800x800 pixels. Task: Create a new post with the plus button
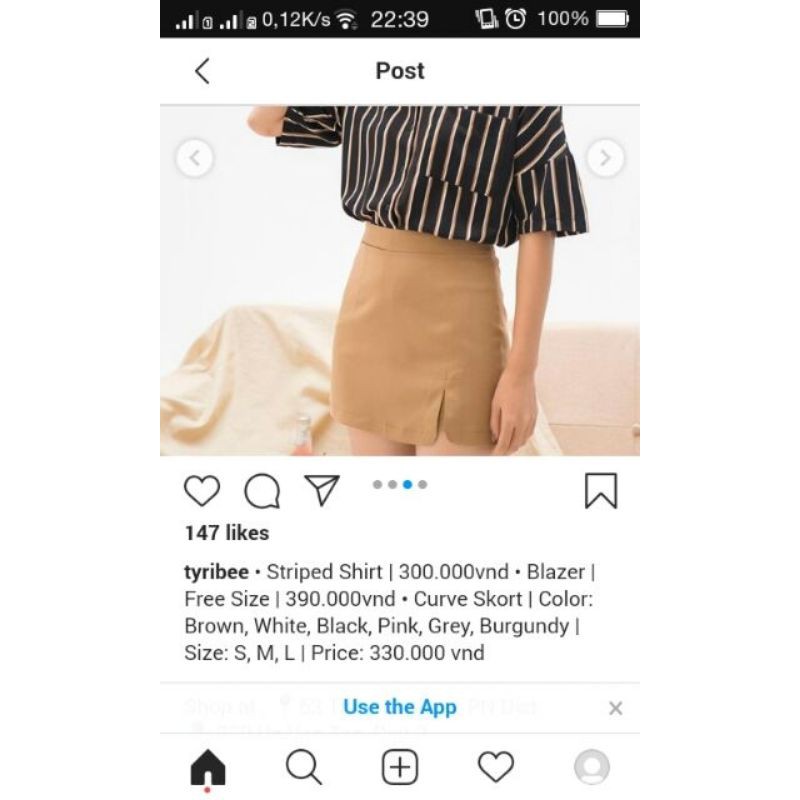(x=400, y=768)
